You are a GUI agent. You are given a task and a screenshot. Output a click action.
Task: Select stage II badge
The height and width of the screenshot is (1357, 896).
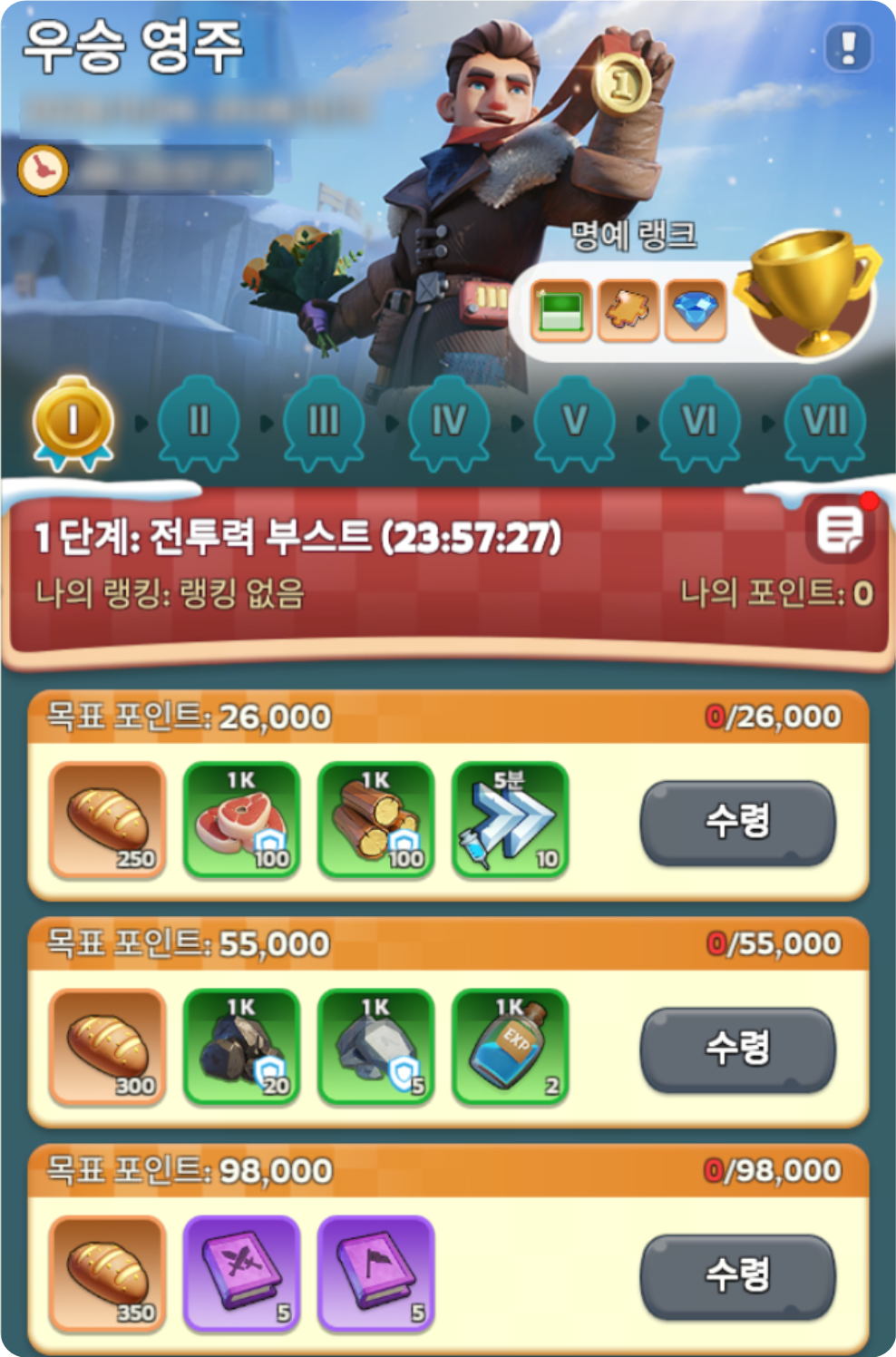coord(199,423)
